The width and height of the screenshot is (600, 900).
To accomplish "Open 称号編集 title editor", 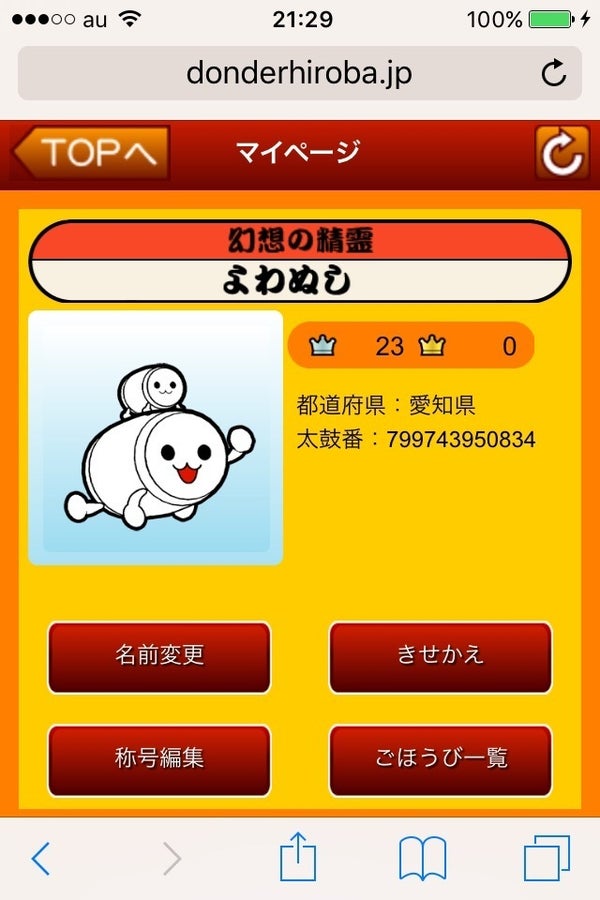I will 159,759.
